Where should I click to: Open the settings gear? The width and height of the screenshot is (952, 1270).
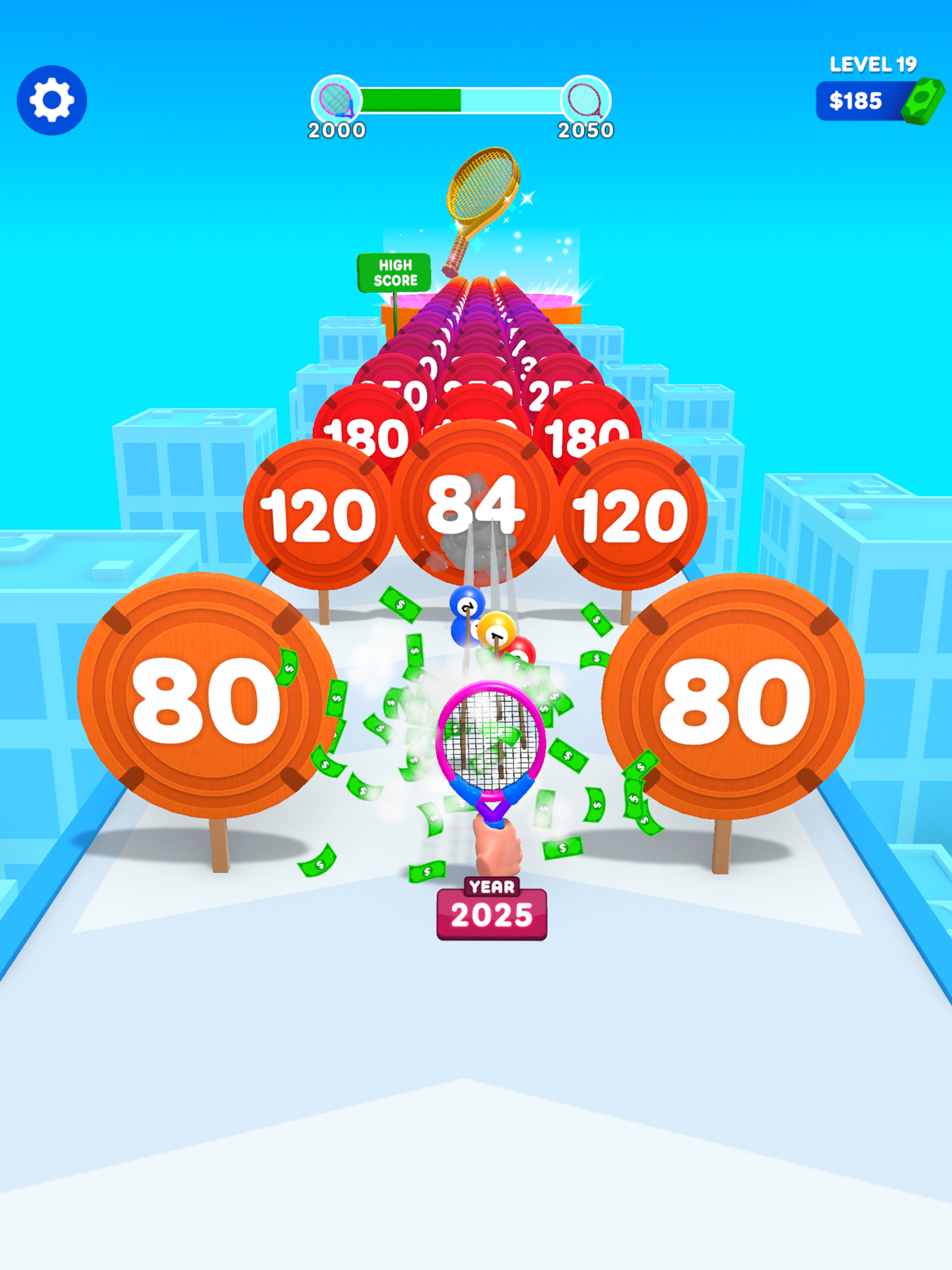(x=52, y=101)
